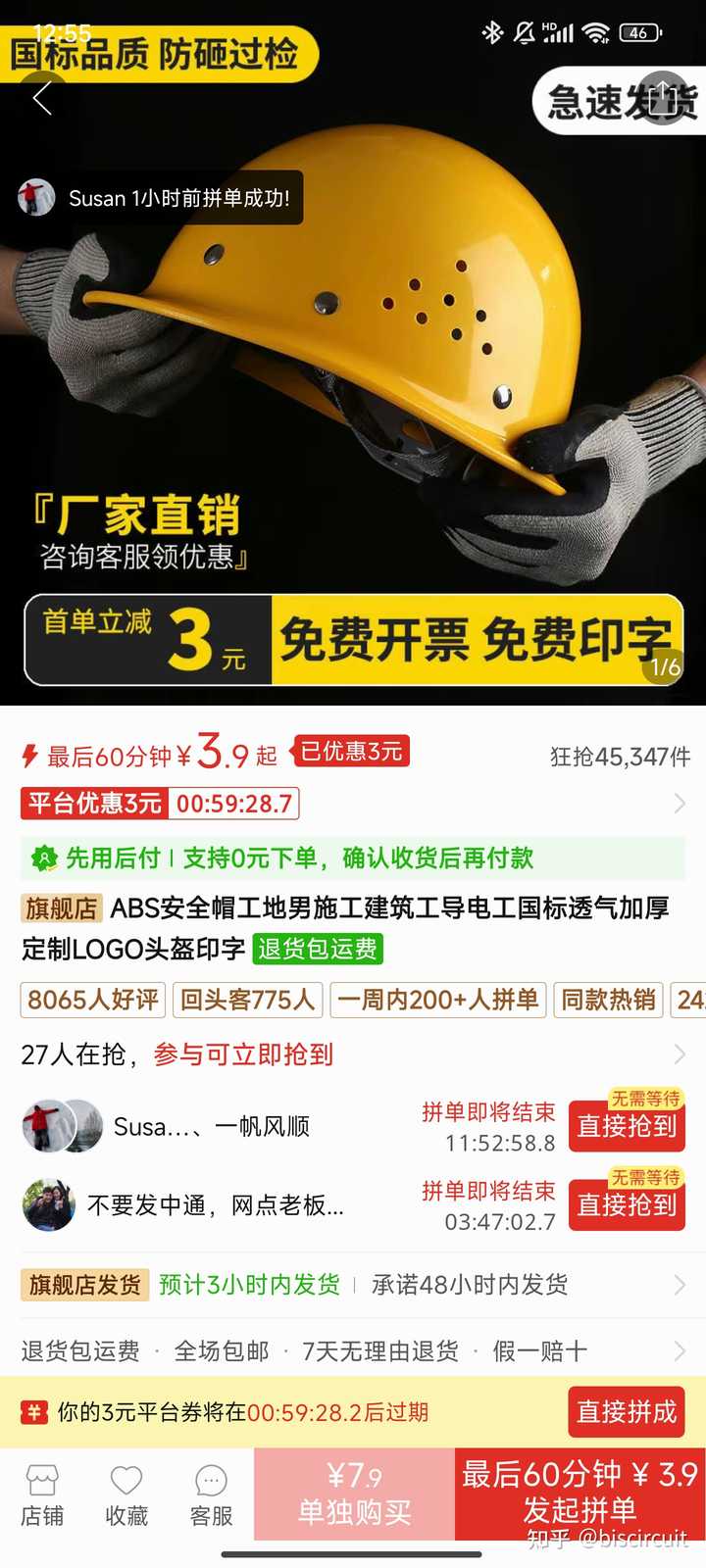Join Susa…、一帆风顺 group with 直接抢到
This screenshot has width=706, height=1568.
(627, 1126)
